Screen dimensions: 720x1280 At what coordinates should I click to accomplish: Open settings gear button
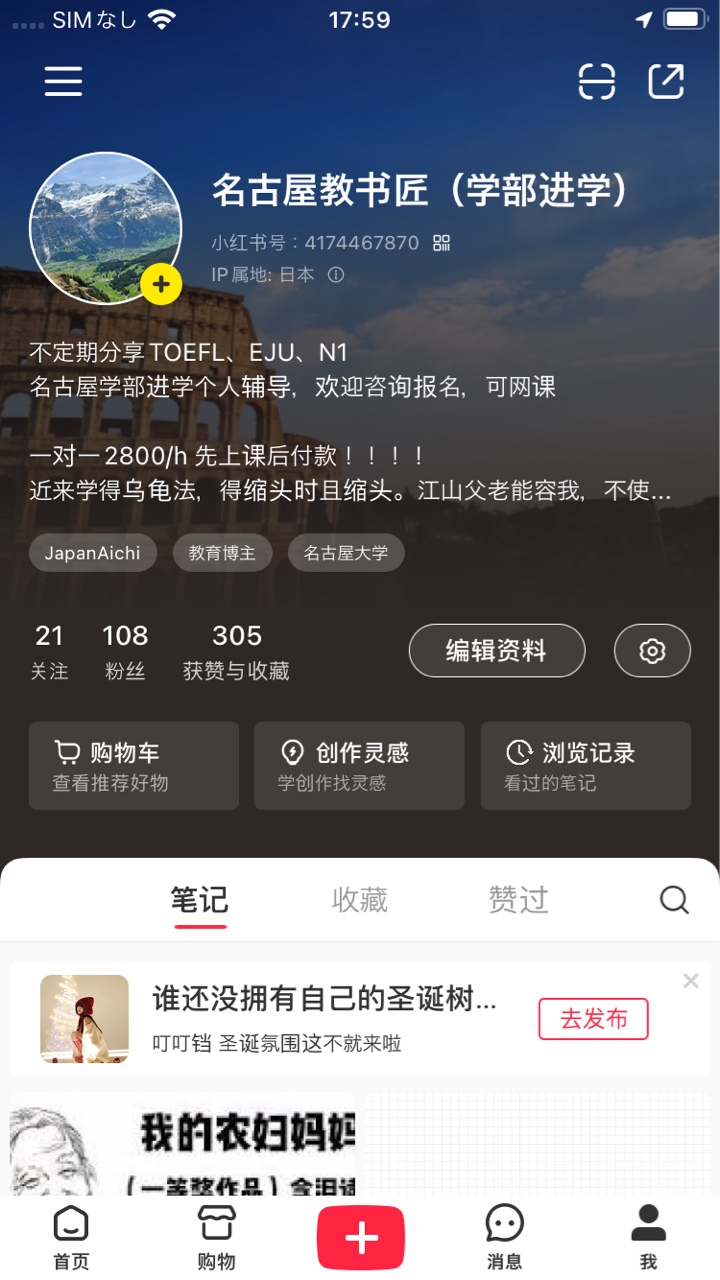point(652,651)
